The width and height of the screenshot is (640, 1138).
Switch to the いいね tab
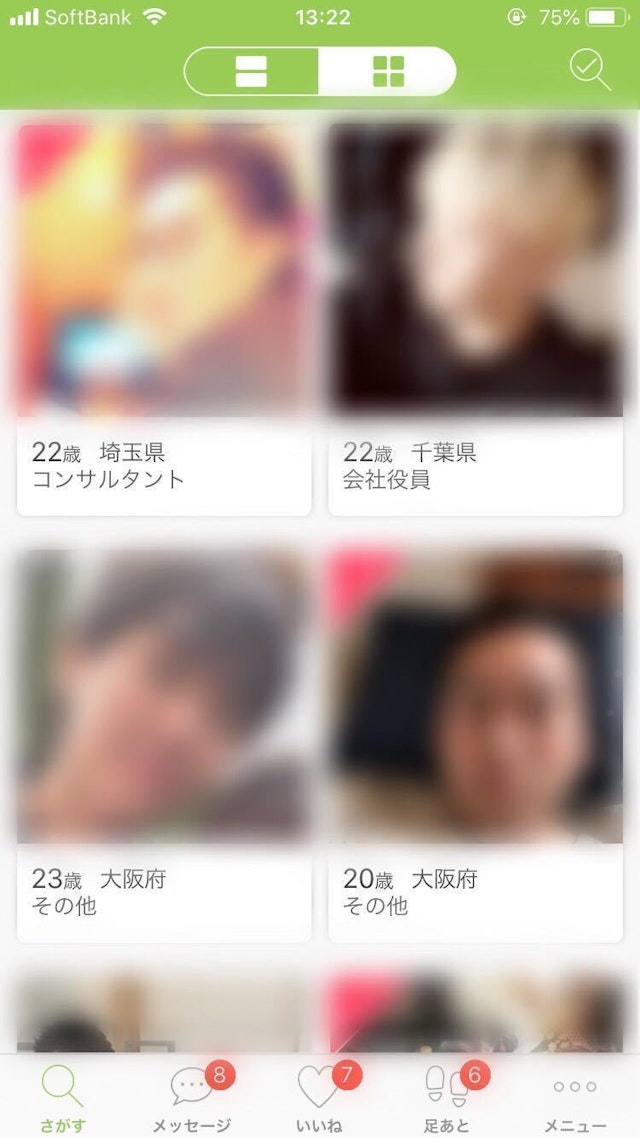(x=320, y=1098)
